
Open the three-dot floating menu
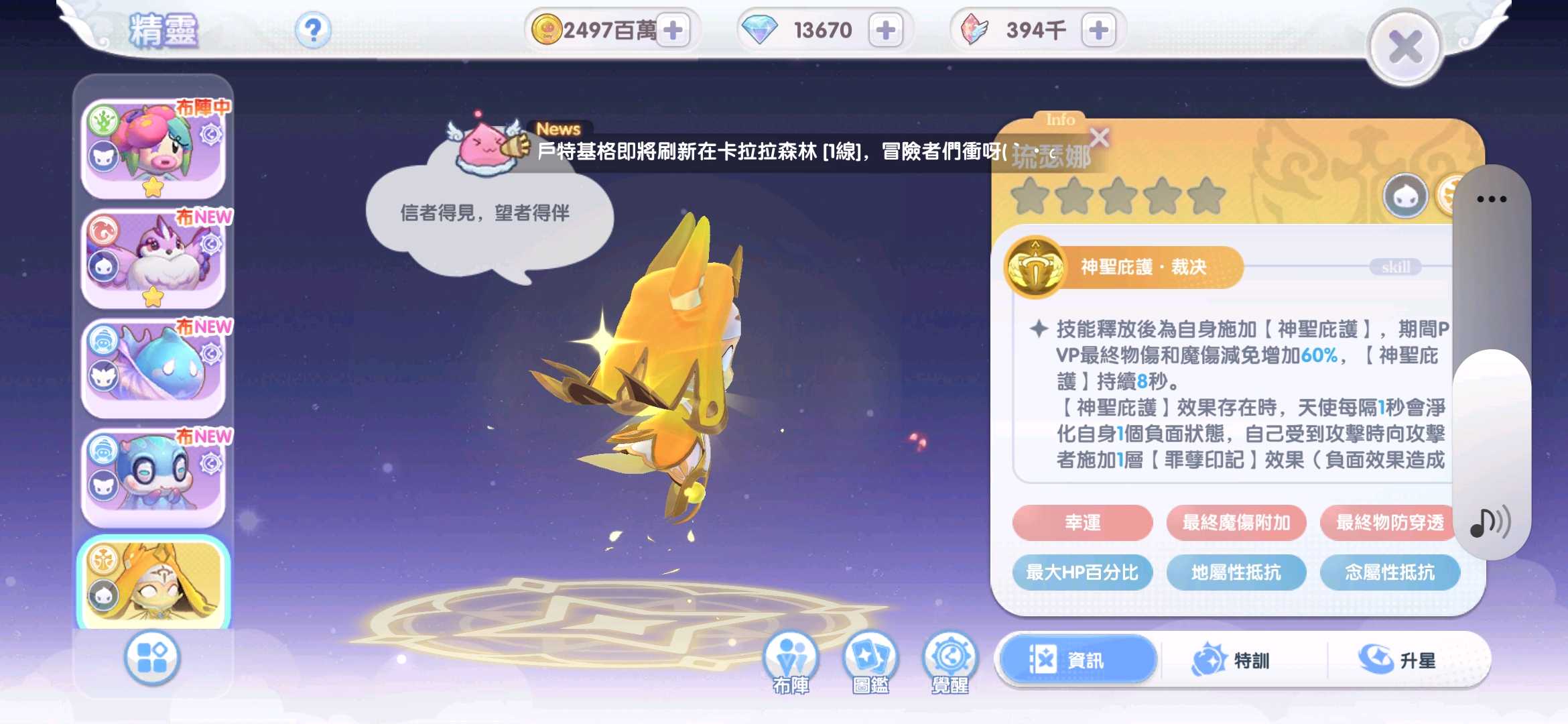coord(1492,199)
